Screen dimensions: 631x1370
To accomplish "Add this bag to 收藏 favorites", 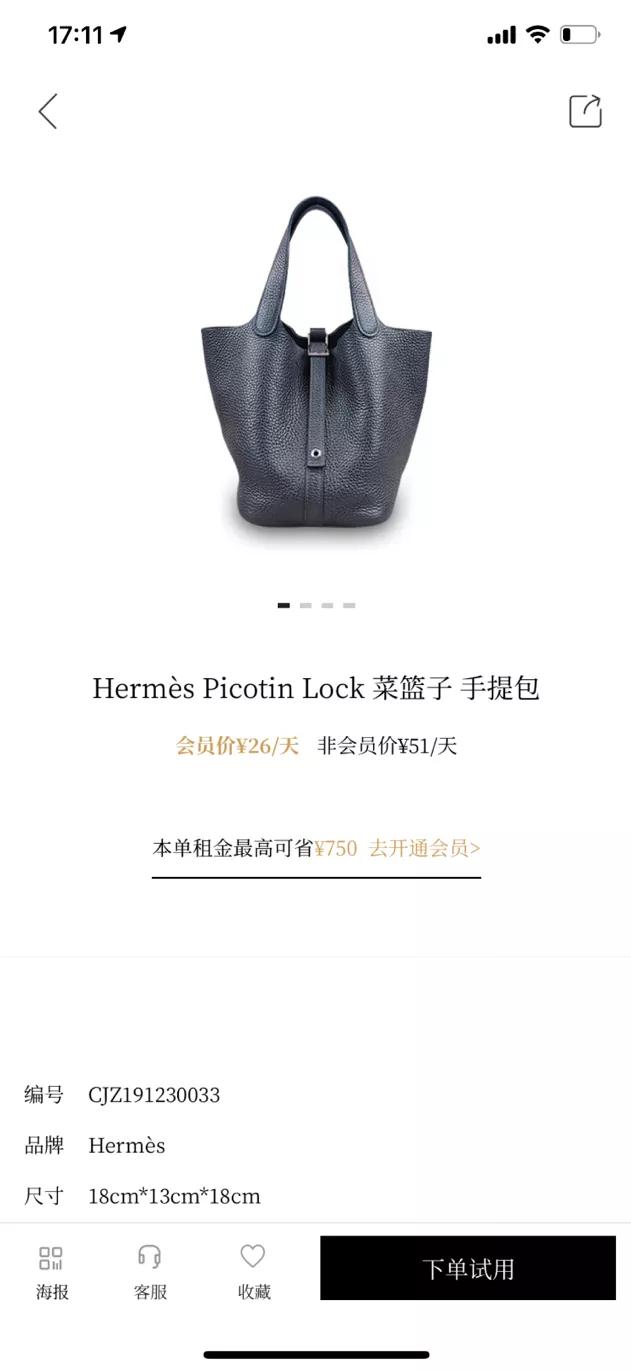I will (253, 1271).
